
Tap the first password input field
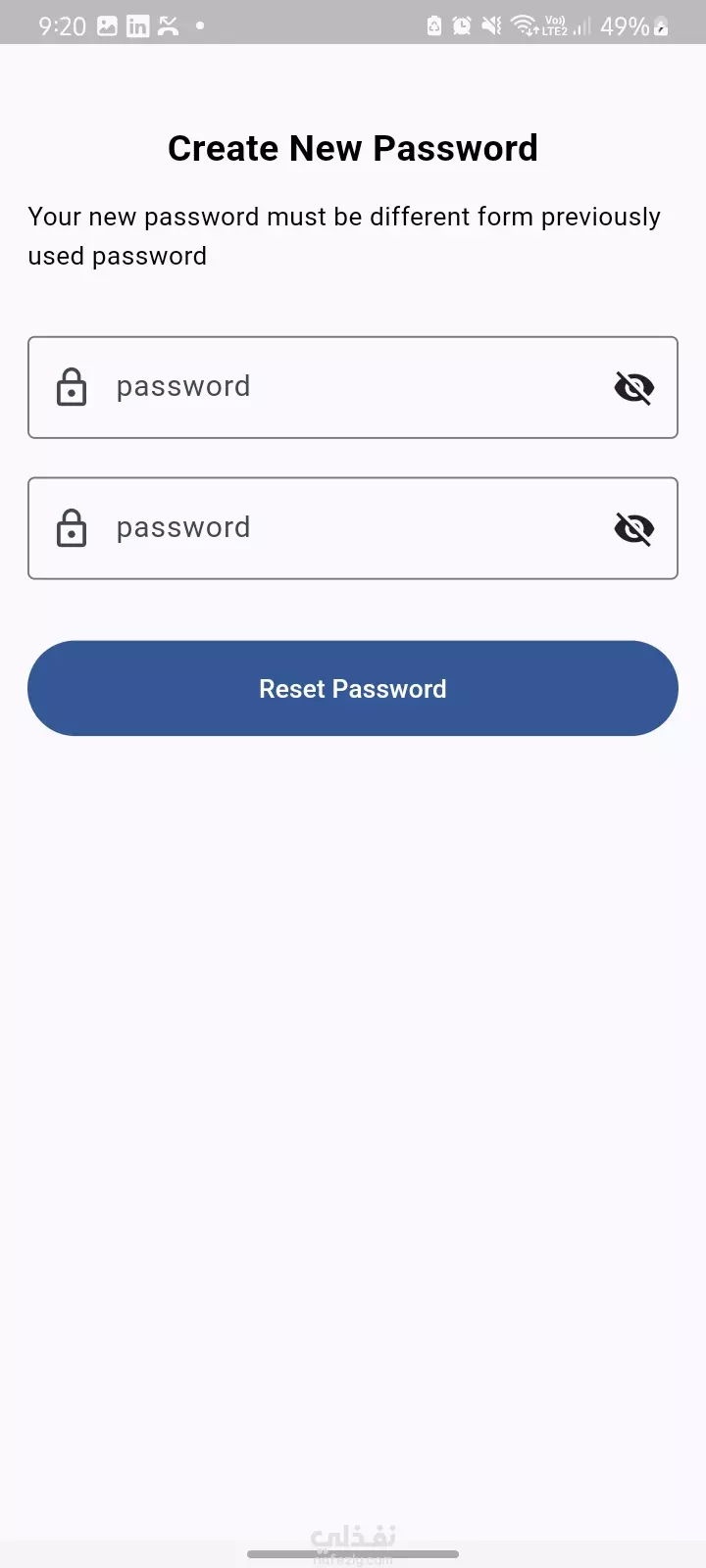click(353, 387)
